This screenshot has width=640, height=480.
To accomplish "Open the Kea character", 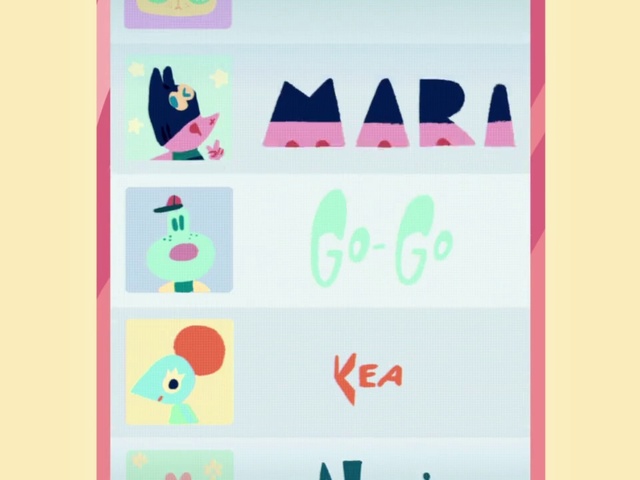I will 320,373.
